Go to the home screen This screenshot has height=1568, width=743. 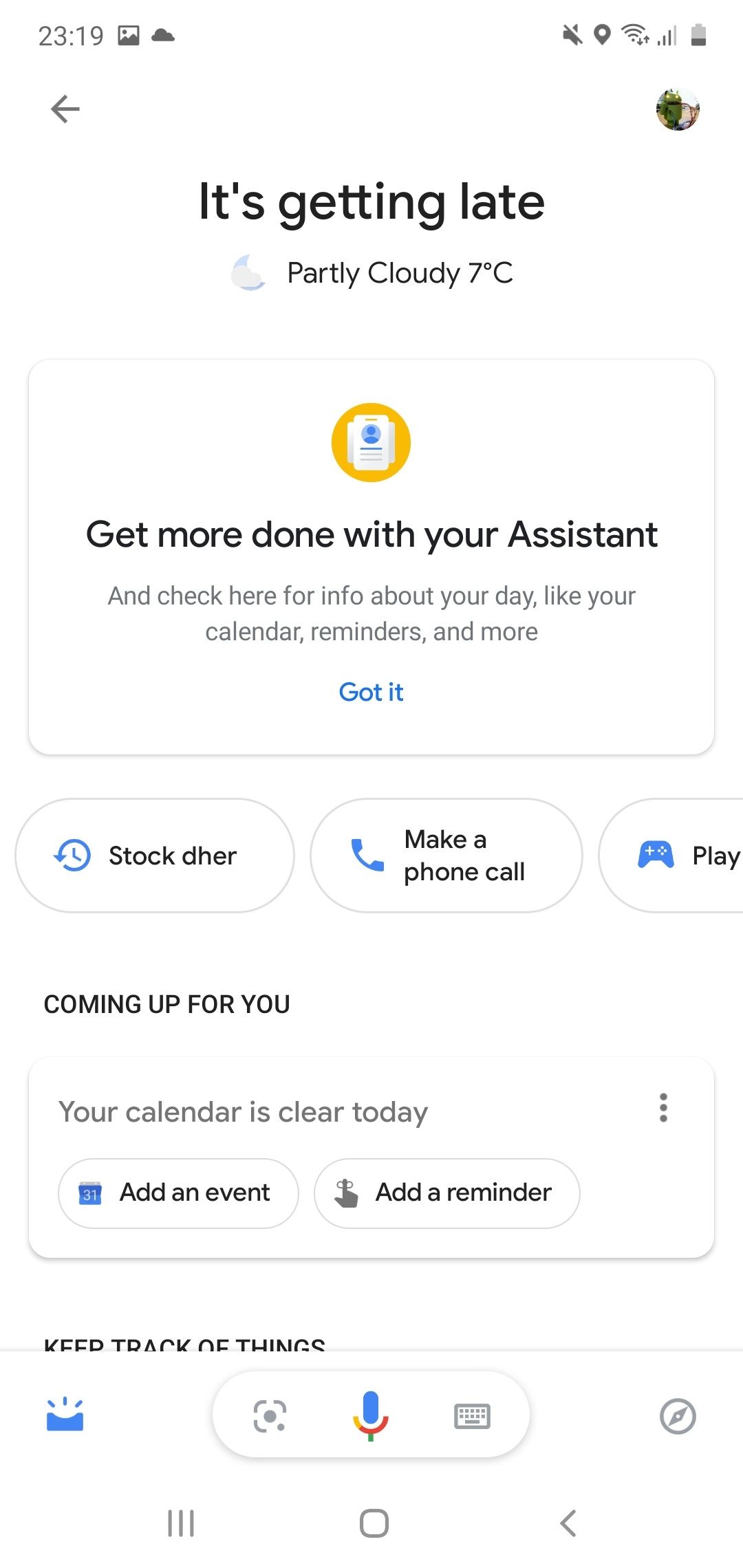tap(374, 1523)
